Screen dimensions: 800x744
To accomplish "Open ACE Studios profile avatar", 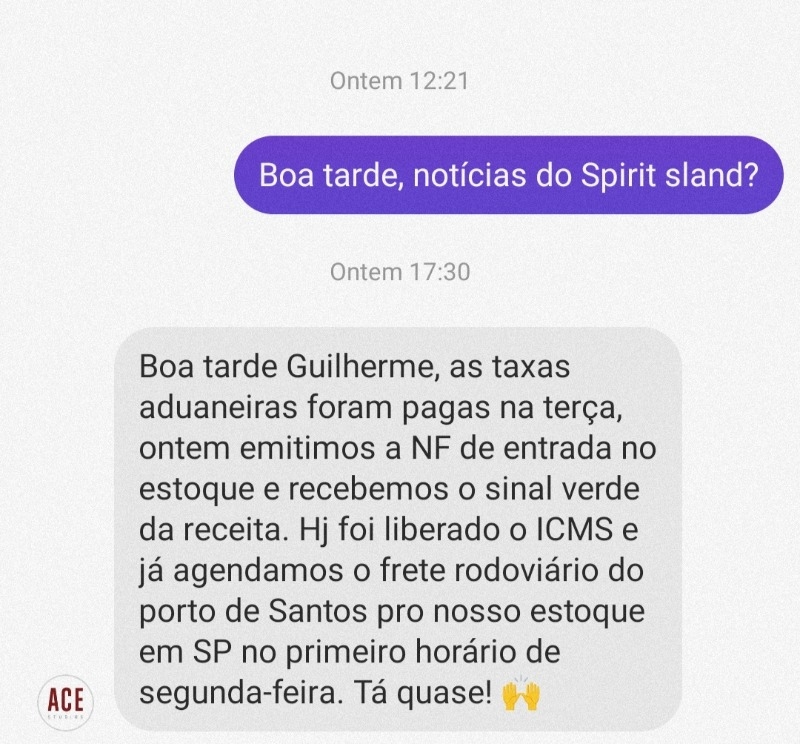I will tap(66, 701).
